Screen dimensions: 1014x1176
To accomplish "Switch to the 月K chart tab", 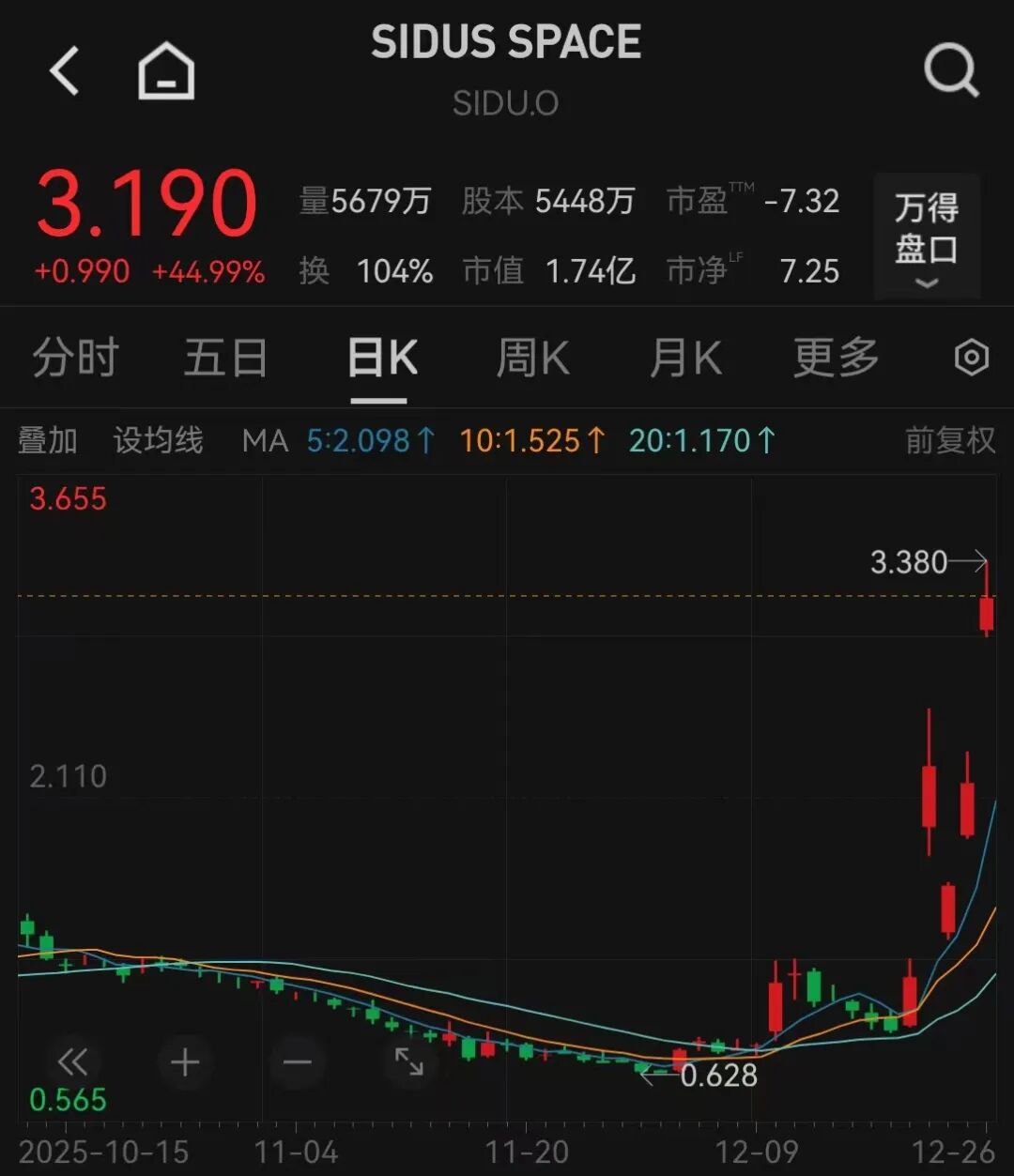I will click(685, 359).
